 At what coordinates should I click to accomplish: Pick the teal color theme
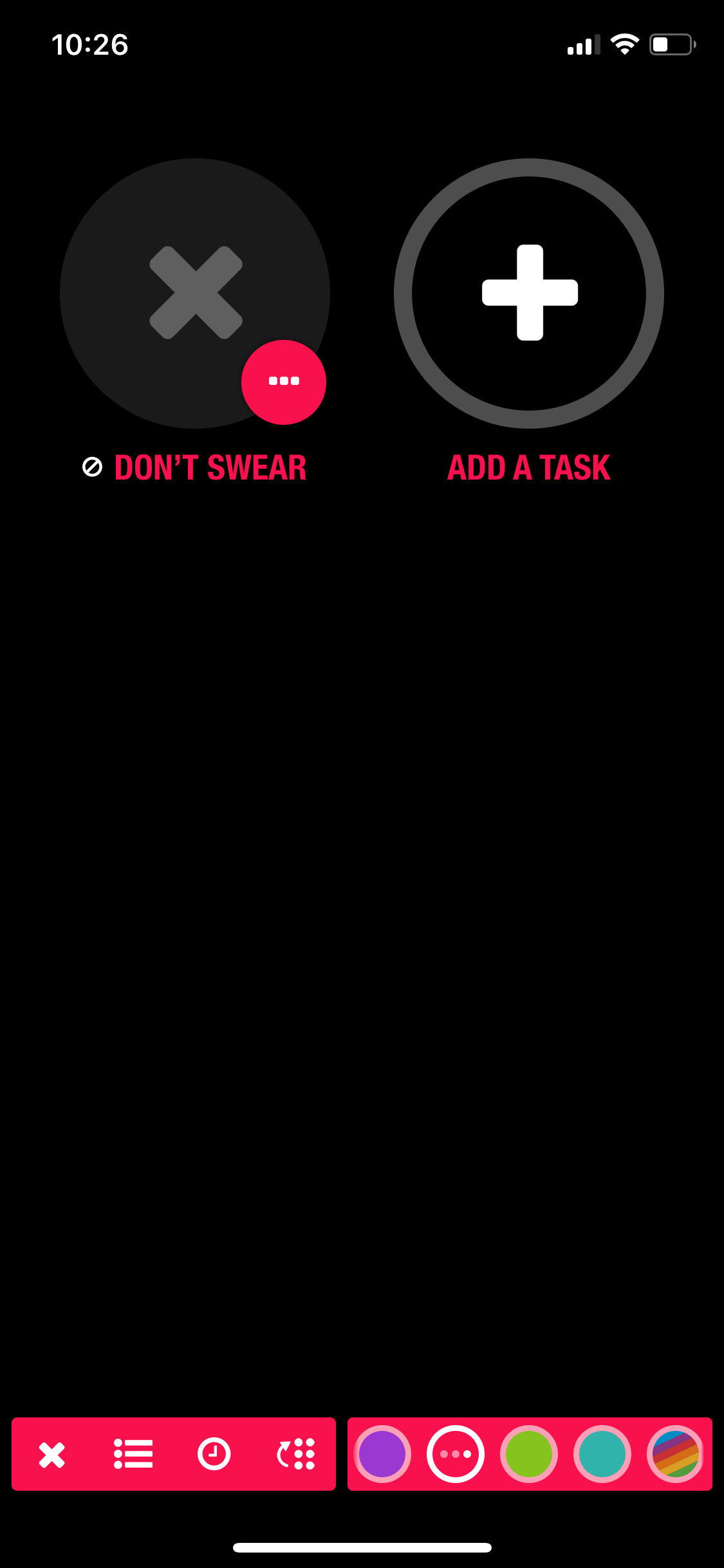click(602, 1454)
